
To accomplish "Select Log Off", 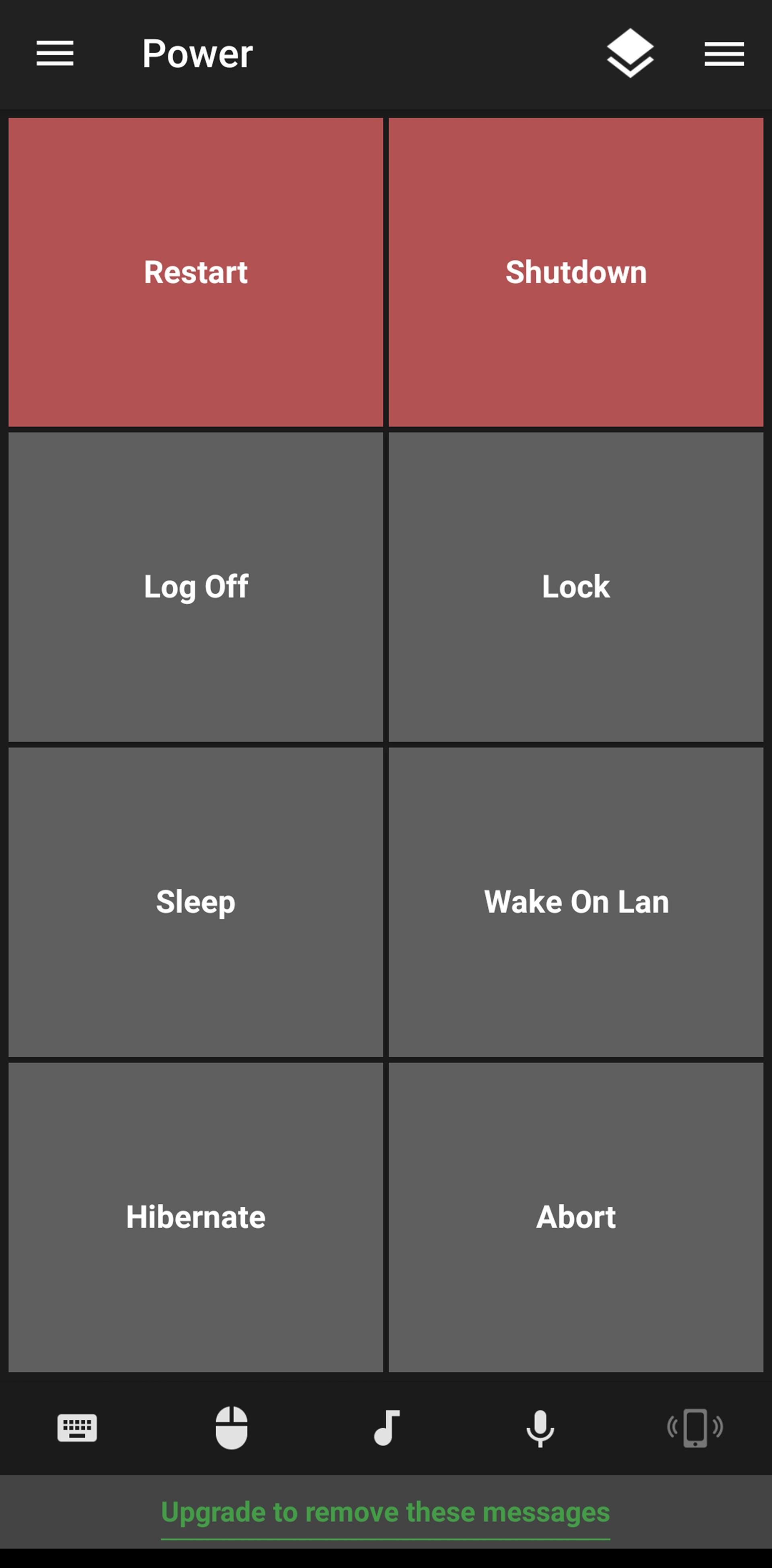I will tap(195, 587).
